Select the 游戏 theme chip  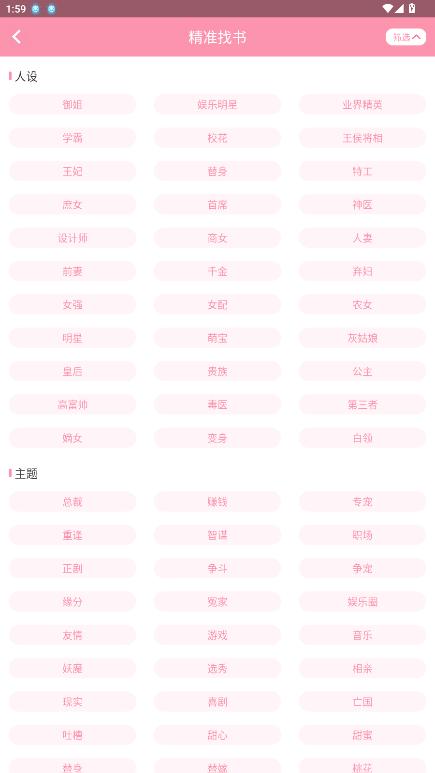coord(218,635)
